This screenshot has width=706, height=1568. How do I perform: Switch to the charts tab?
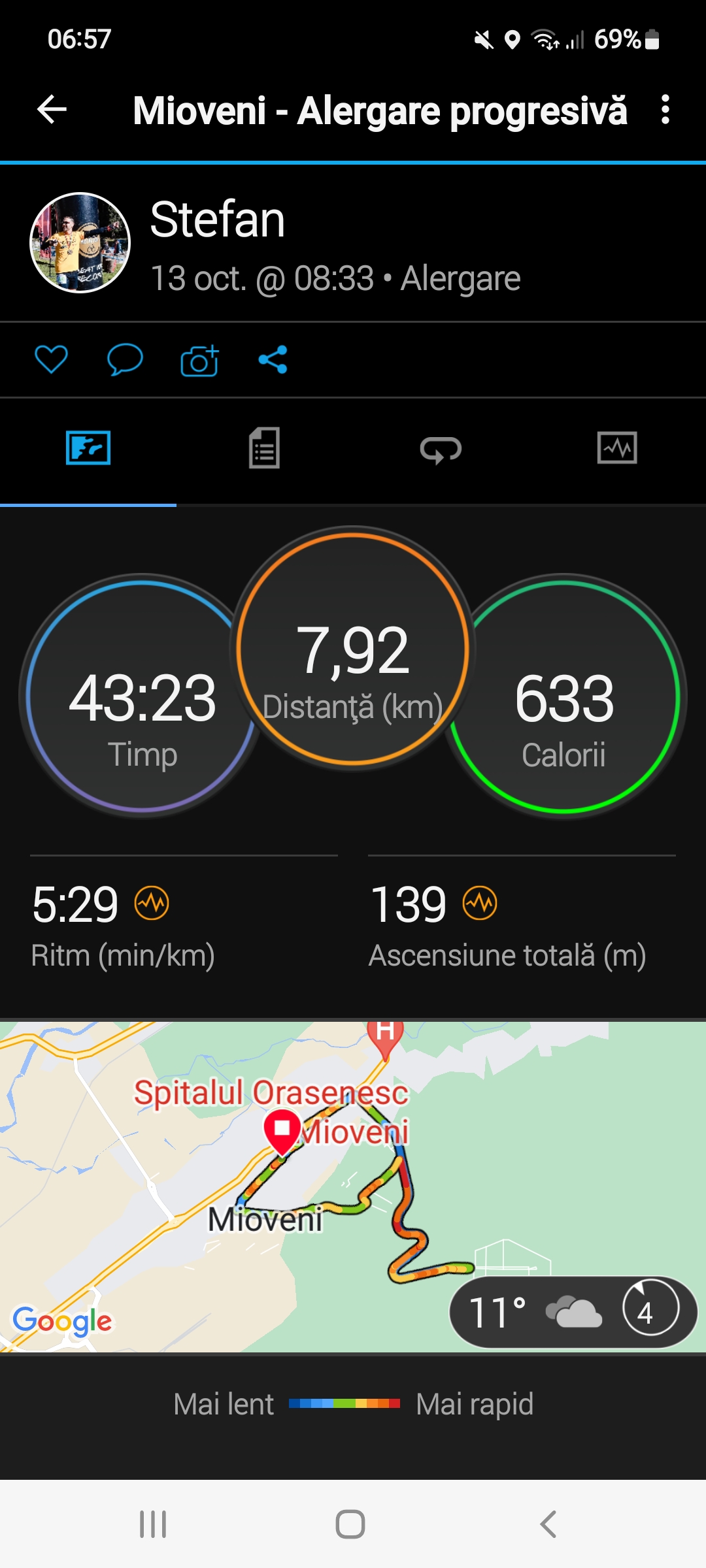coord(617,448)
